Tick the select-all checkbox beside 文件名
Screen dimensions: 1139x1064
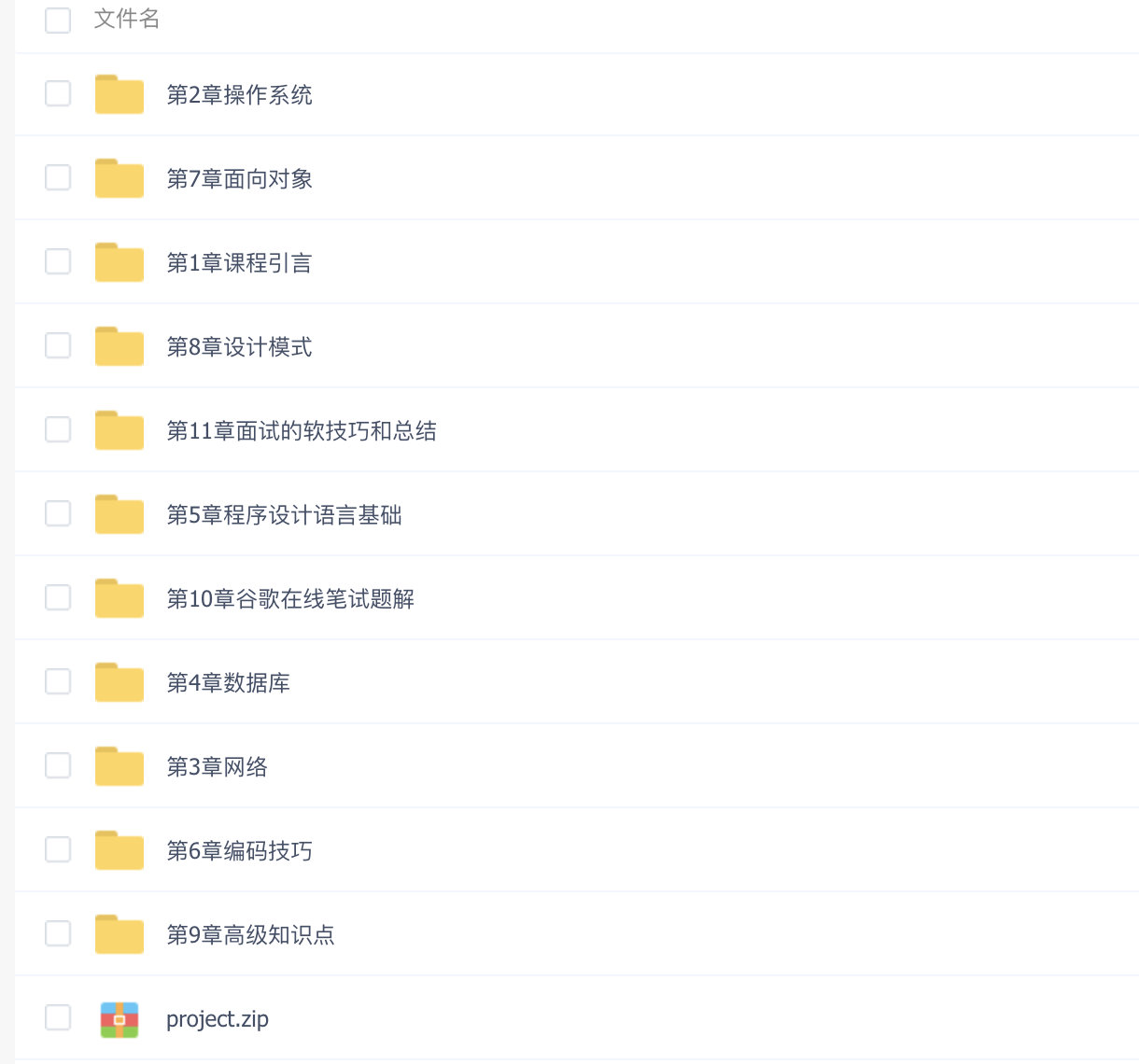coord(58,20)
